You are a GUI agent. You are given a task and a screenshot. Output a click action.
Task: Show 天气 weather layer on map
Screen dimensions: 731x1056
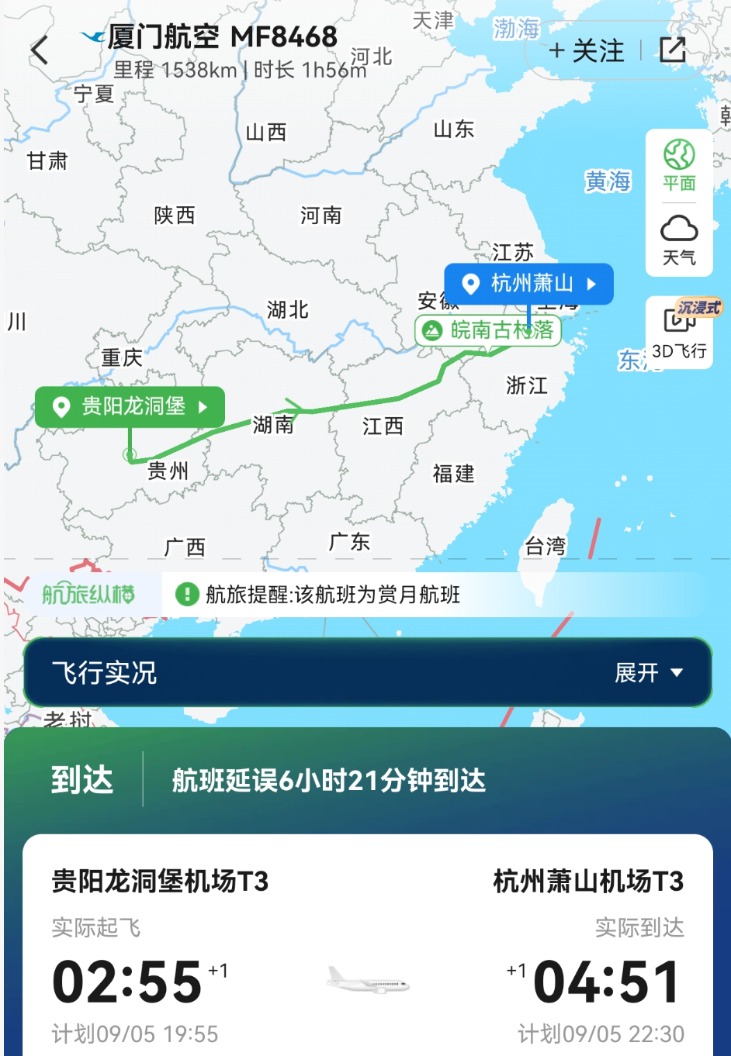point(679,239)
